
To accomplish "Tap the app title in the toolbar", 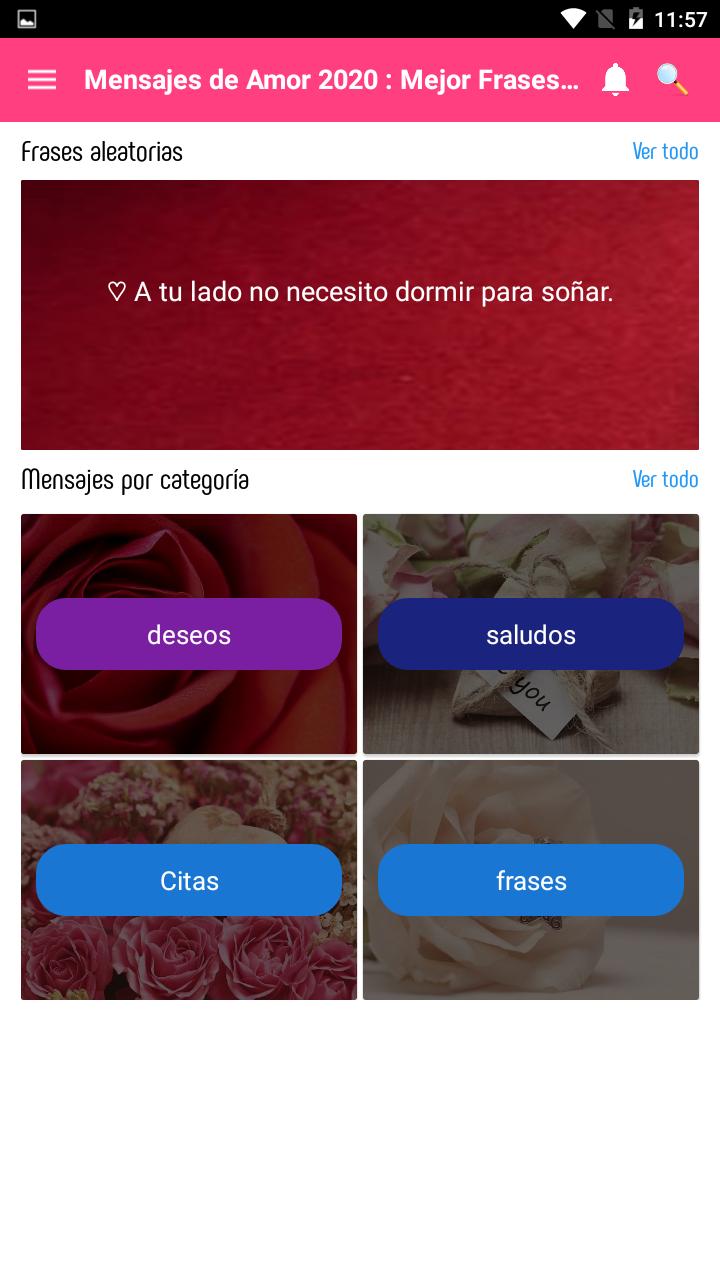I will [332, 79].
